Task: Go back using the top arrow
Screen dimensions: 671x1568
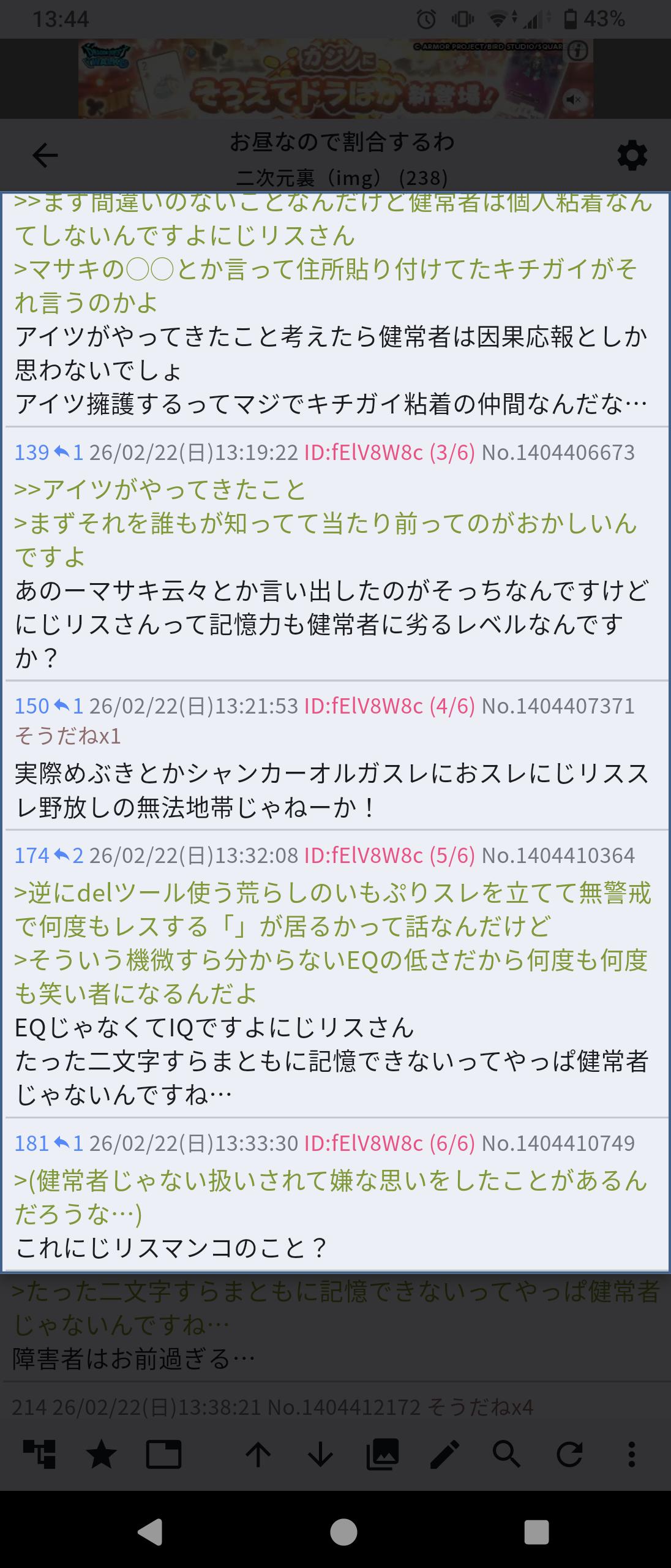Action: (45, 156)
